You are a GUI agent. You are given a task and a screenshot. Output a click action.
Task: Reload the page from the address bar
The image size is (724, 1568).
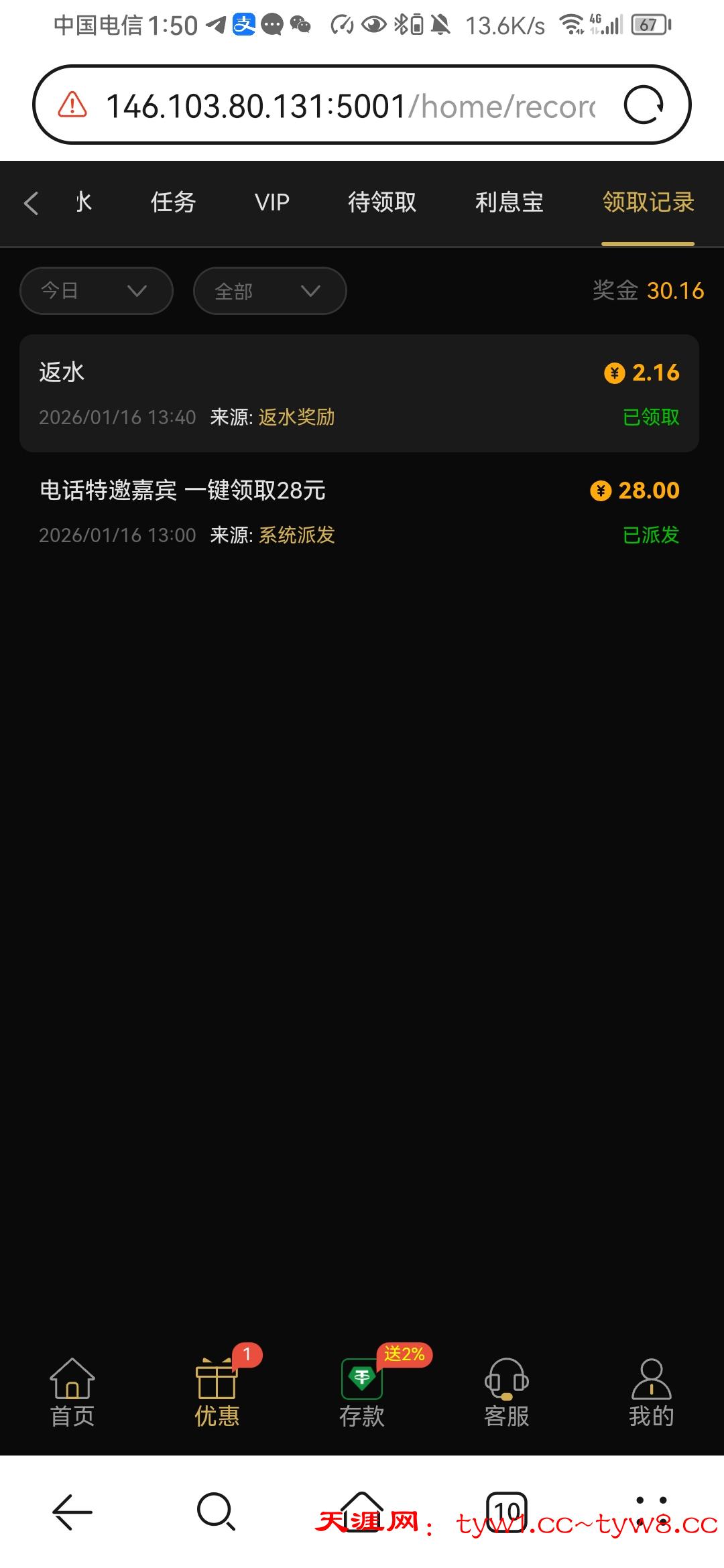644,105
